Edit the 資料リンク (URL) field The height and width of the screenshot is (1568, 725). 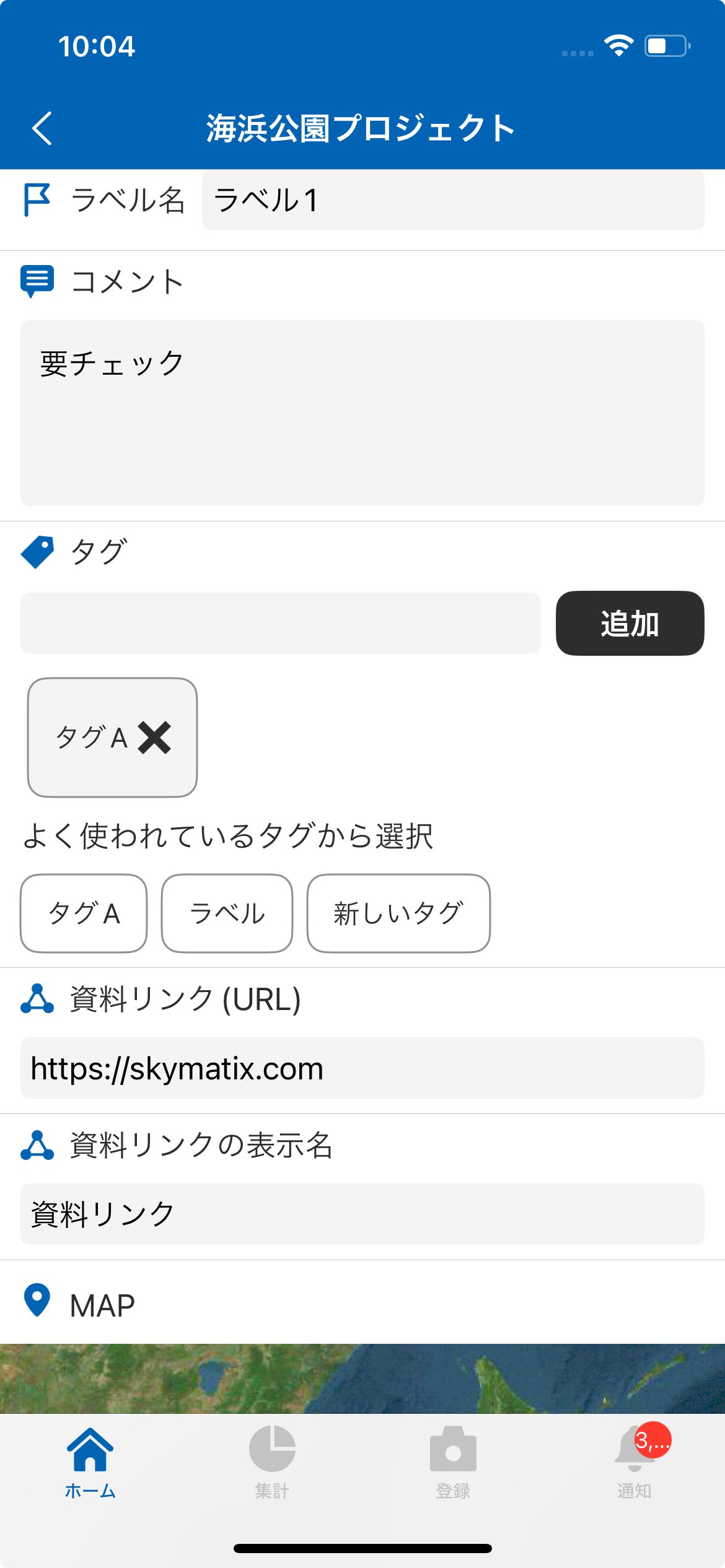coord(362,1068)
